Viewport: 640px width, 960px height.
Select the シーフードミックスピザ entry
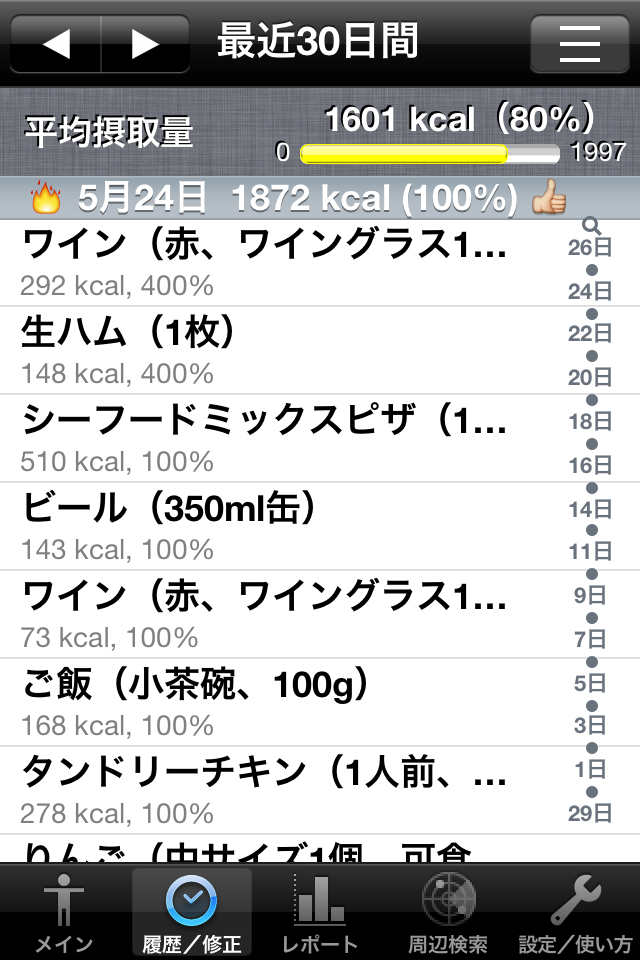point(270,438)
